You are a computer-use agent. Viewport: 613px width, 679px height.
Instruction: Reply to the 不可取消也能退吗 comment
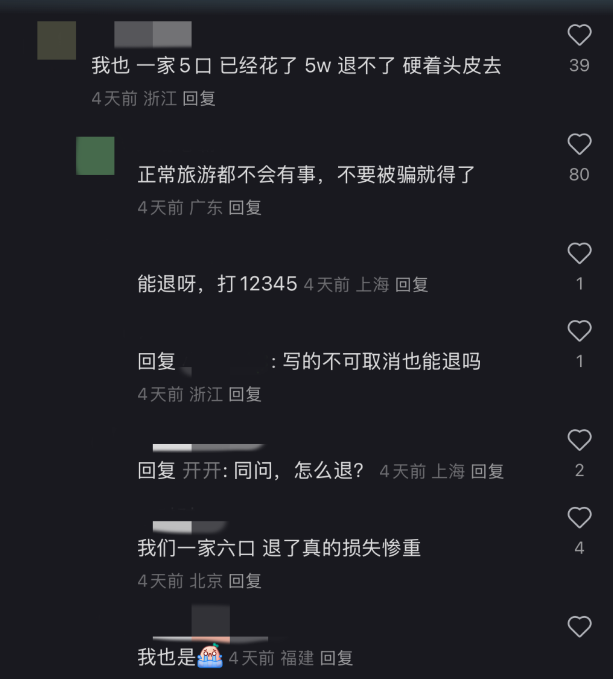point(245,395)
